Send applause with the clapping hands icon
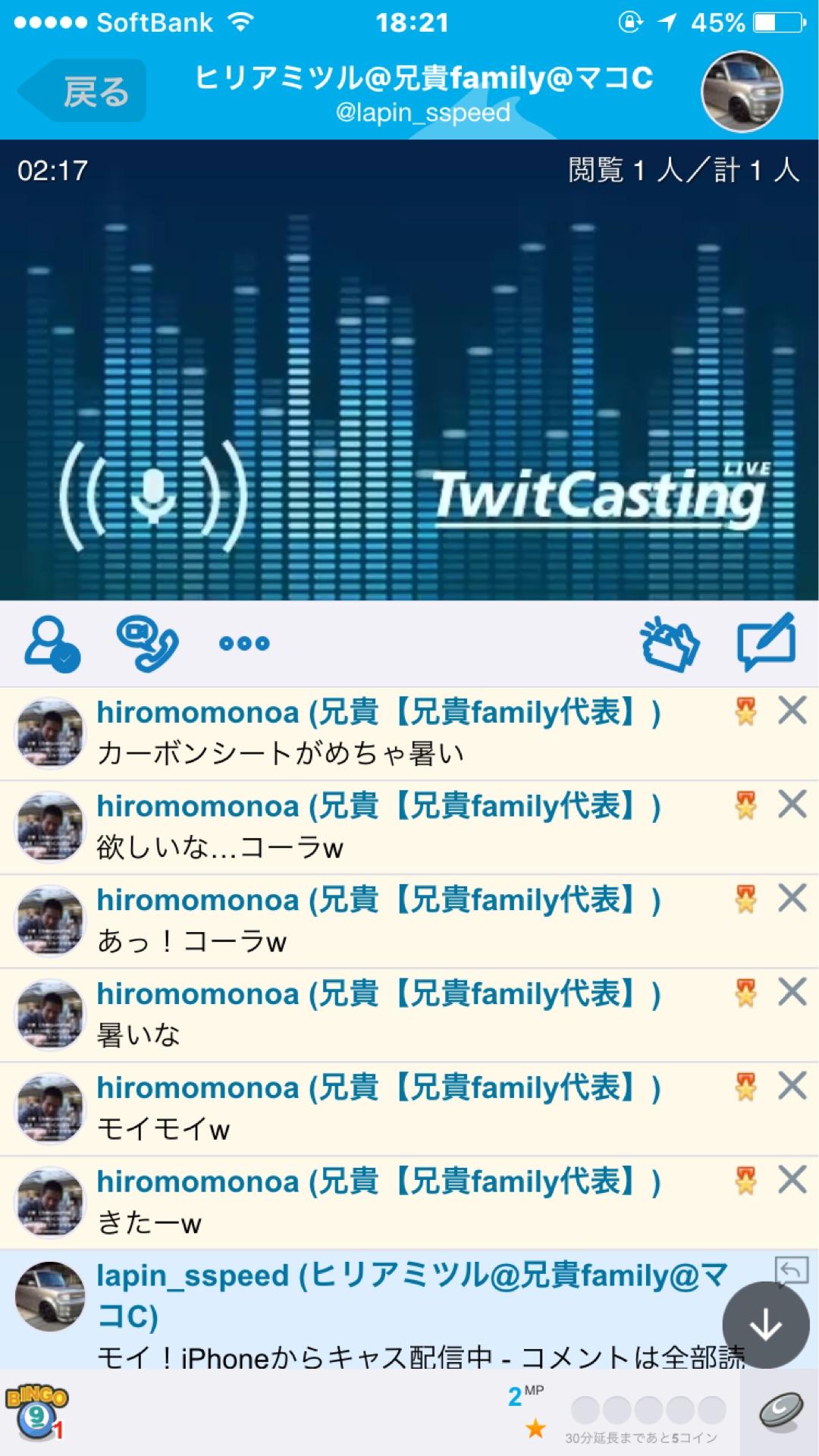 (670, 645)
